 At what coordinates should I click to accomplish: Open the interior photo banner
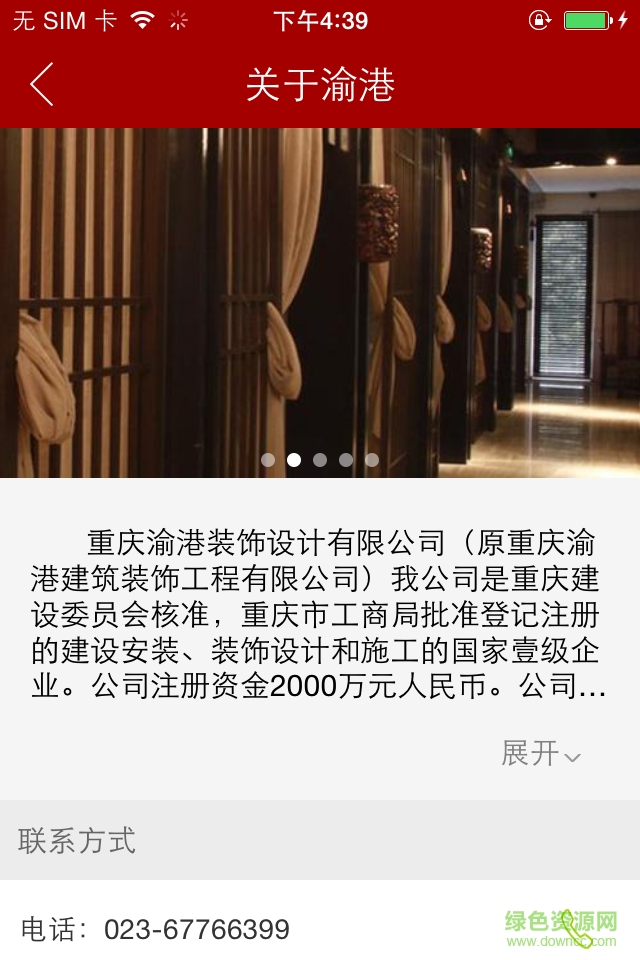click(320, 300)
